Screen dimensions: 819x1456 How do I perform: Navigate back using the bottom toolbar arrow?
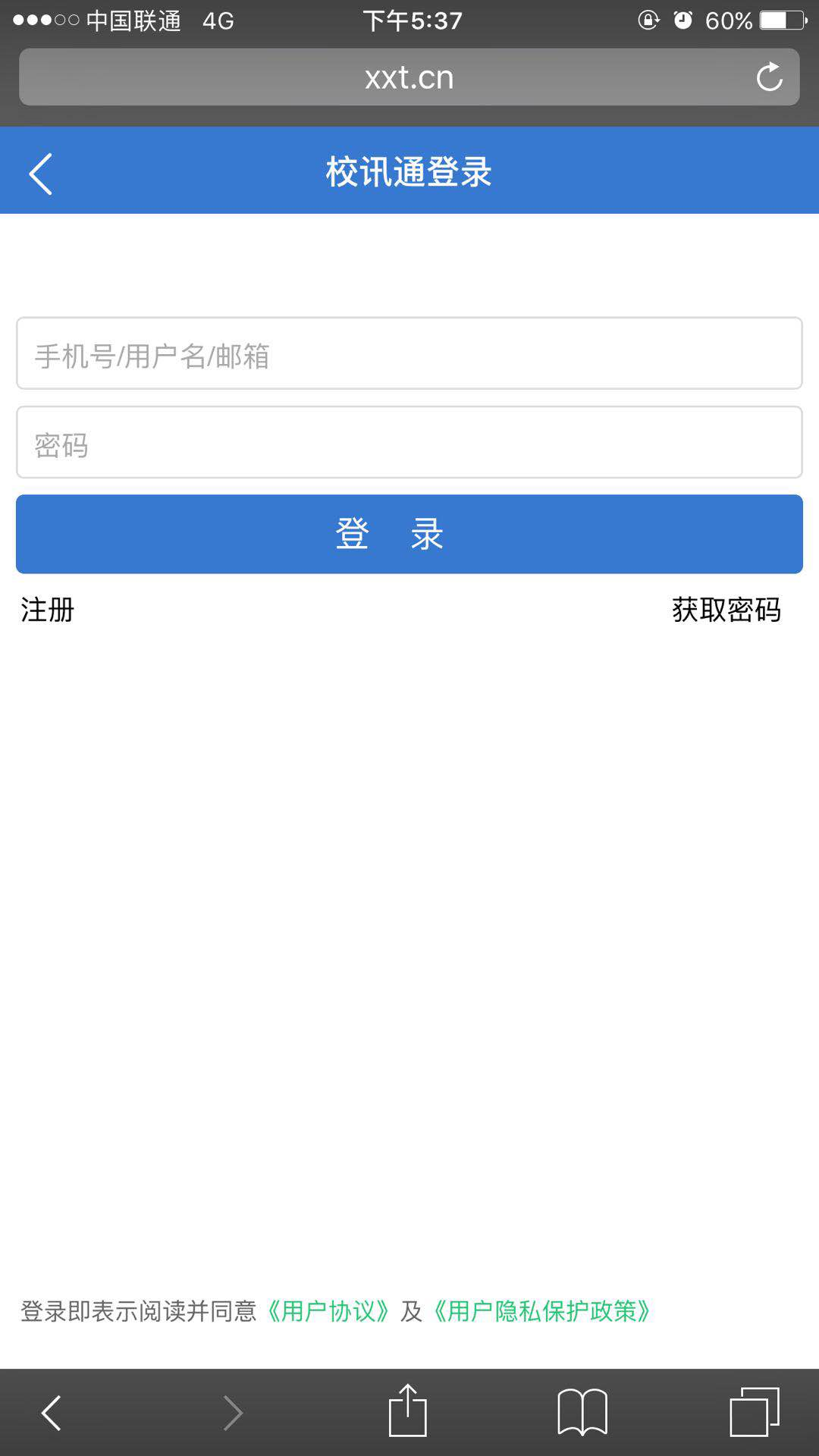click(x=51, y=1412)
